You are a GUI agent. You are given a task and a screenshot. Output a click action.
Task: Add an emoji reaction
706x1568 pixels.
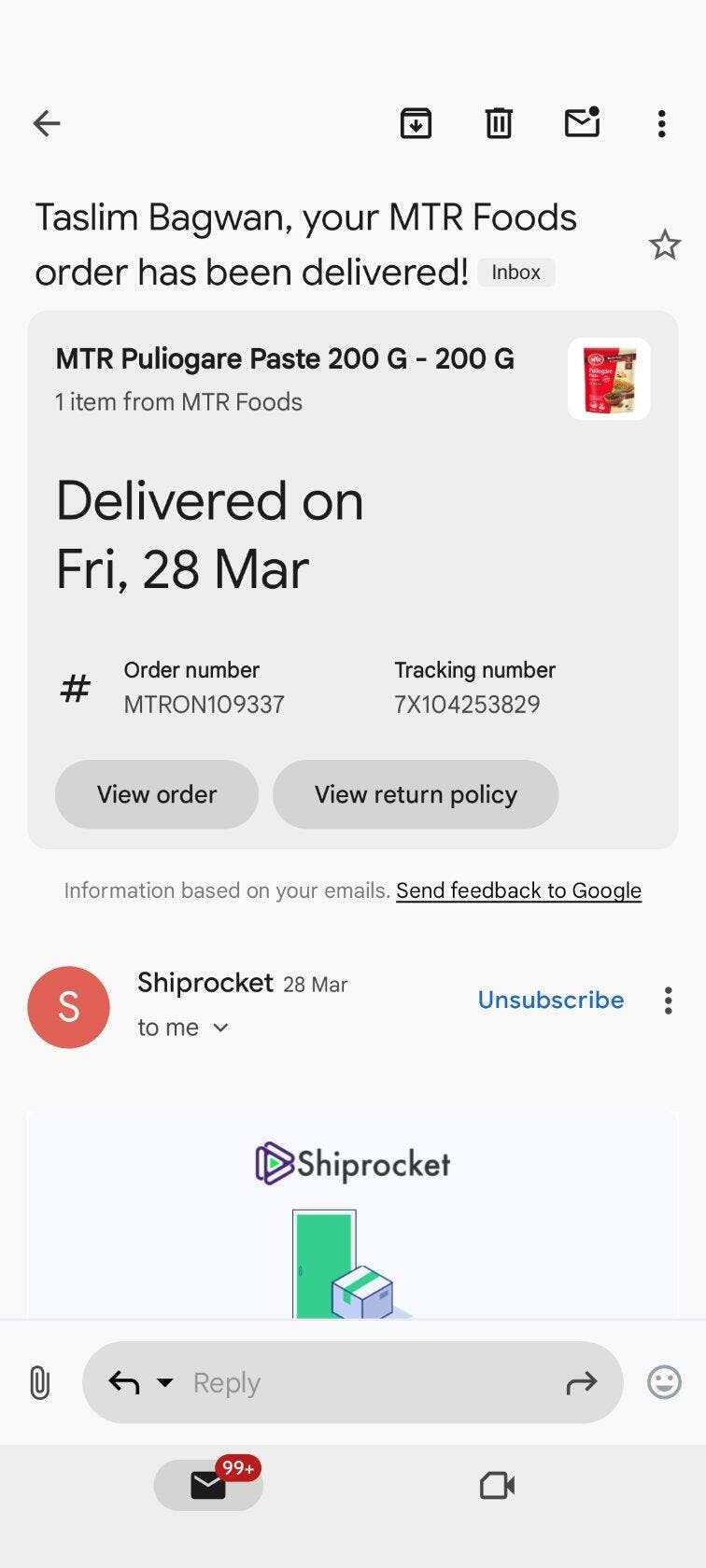point(664,1382)
